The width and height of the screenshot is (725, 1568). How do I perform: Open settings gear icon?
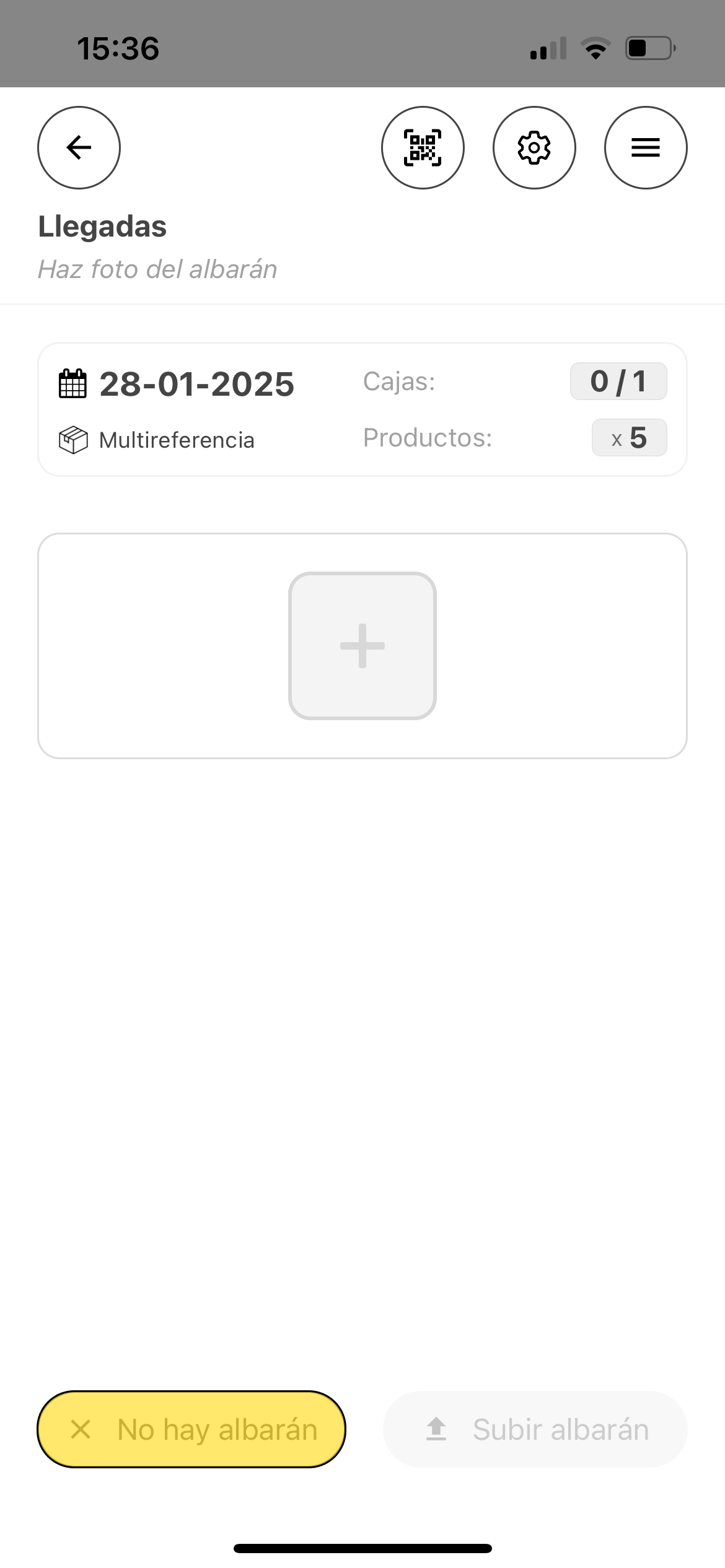pos(534,147)
